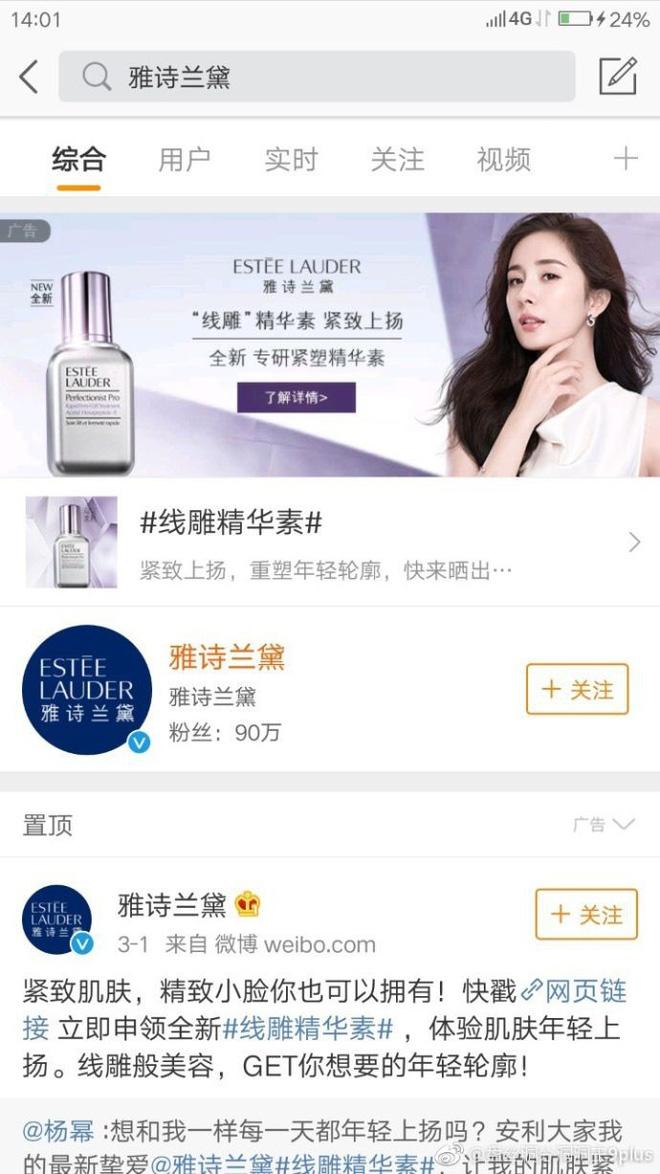Screen dimensions: 660x1174
Task: Compose a new Weibo post
Action: point(617,77)
